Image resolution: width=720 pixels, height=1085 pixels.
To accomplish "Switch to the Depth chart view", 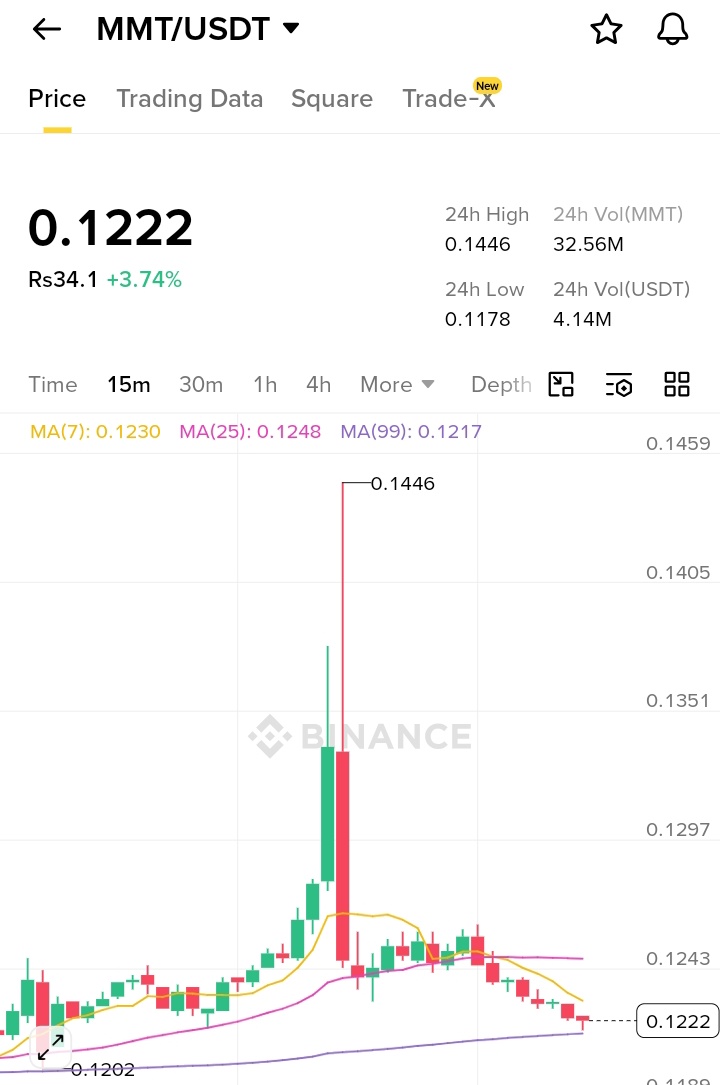I will (500, 384).
